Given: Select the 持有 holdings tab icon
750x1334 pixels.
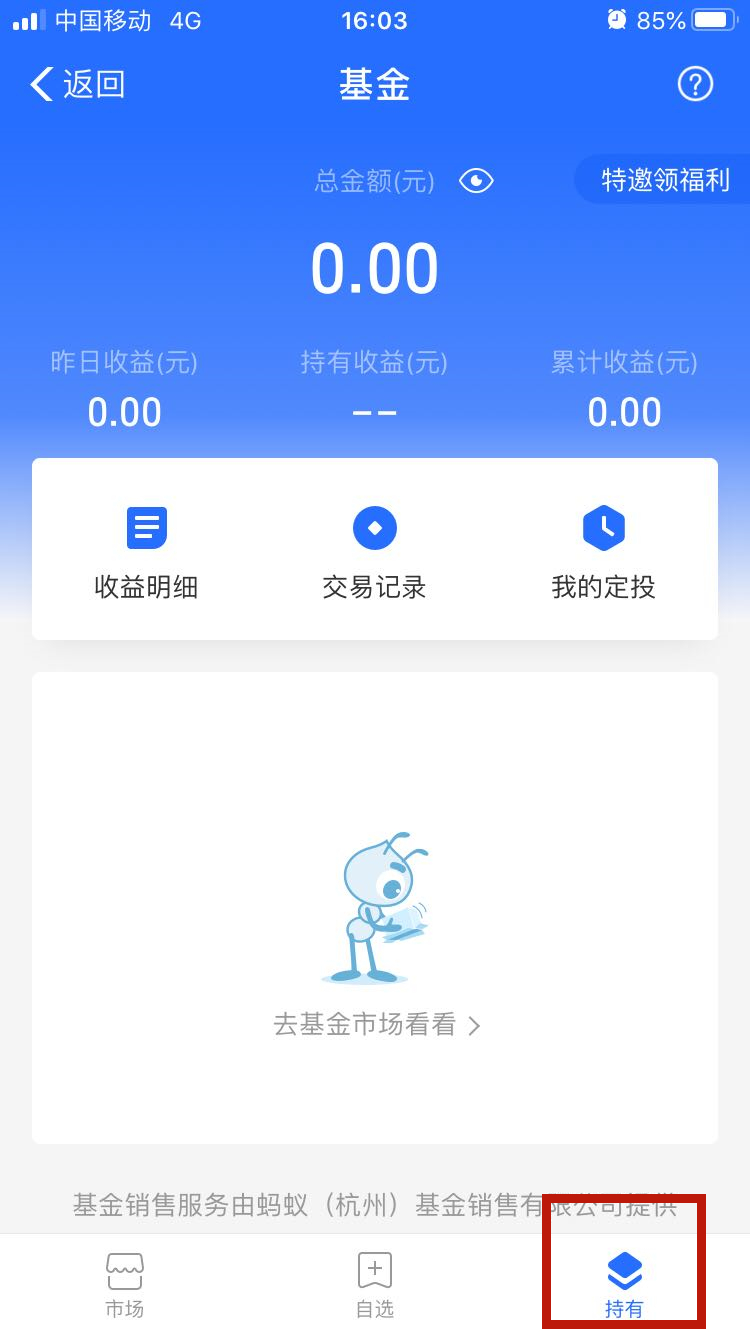Looking at the screenshot, I should pos(624,1270).
